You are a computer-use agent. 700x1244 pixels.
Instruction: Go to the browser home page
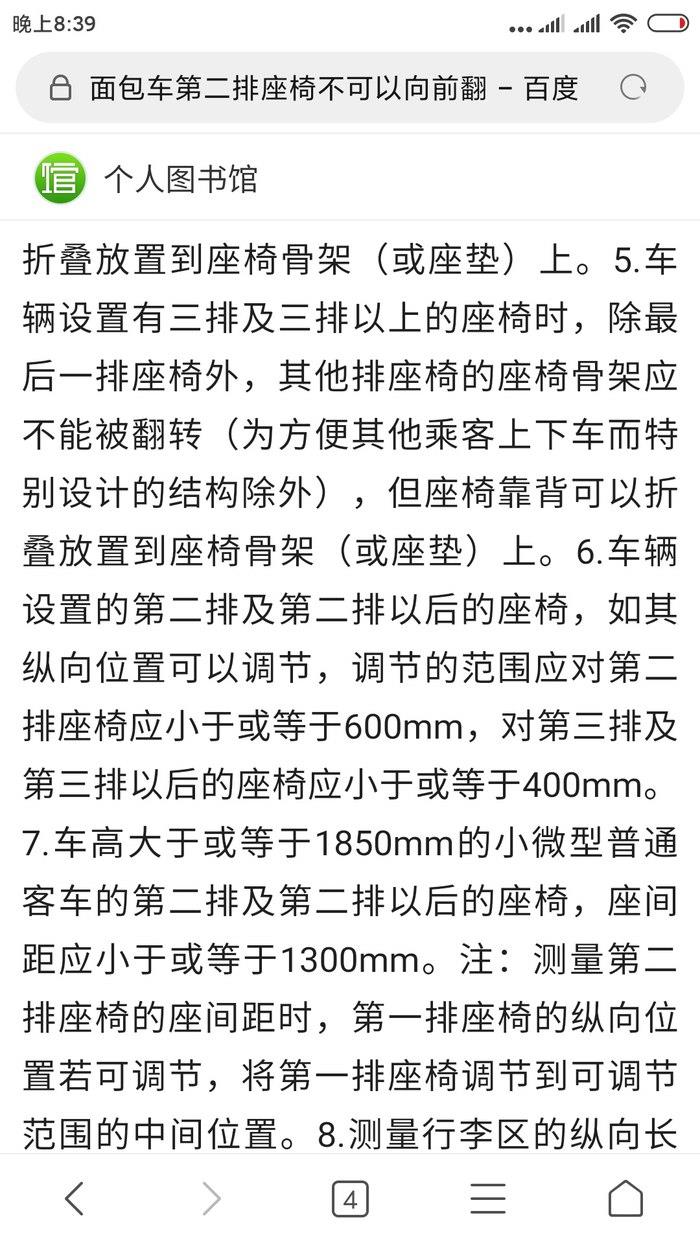pyautogui.click(x=626, y=1197)
